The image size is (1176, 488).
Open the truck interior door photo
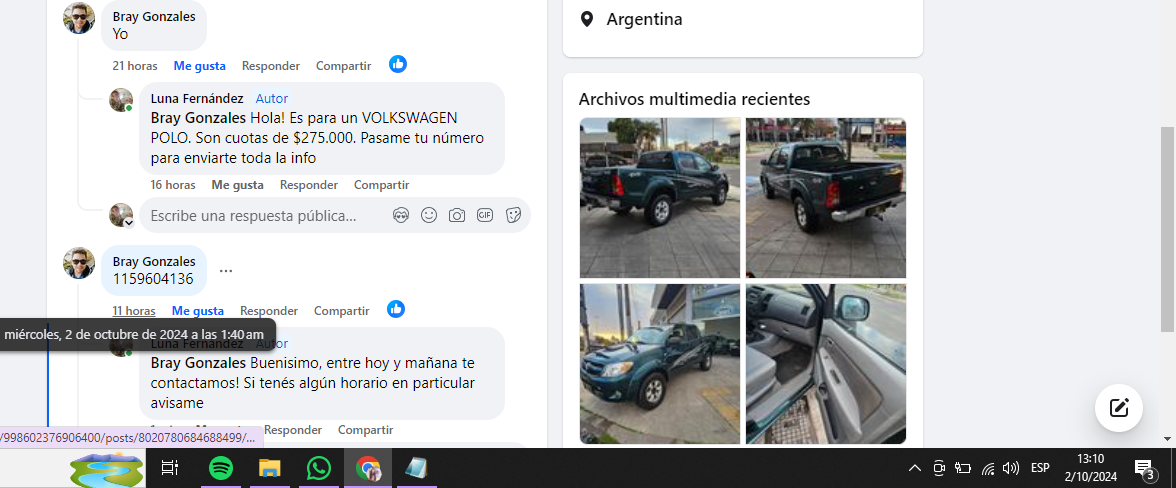pyautogui.click(x=826, y=363)
